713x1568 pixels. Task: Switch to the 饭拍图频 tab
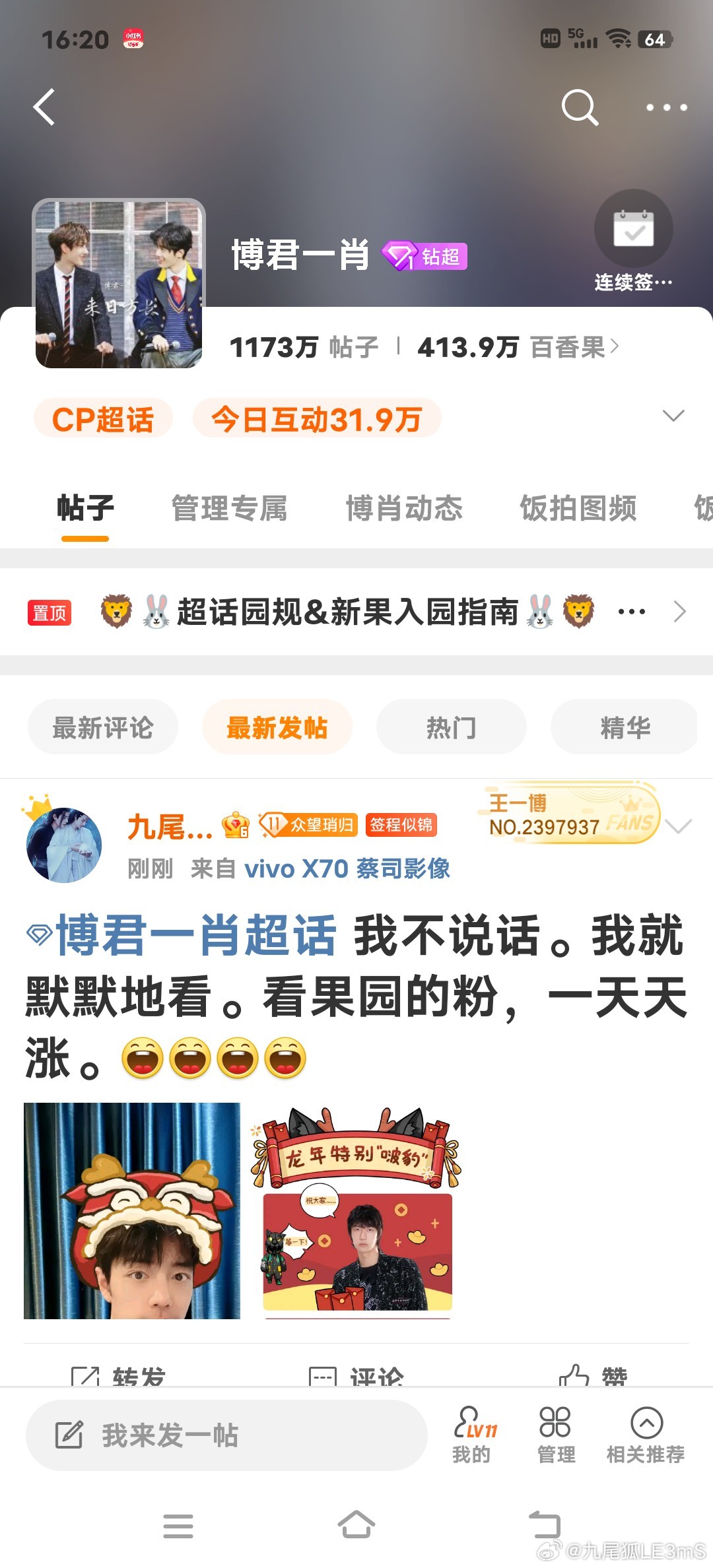tap(578, 508)
